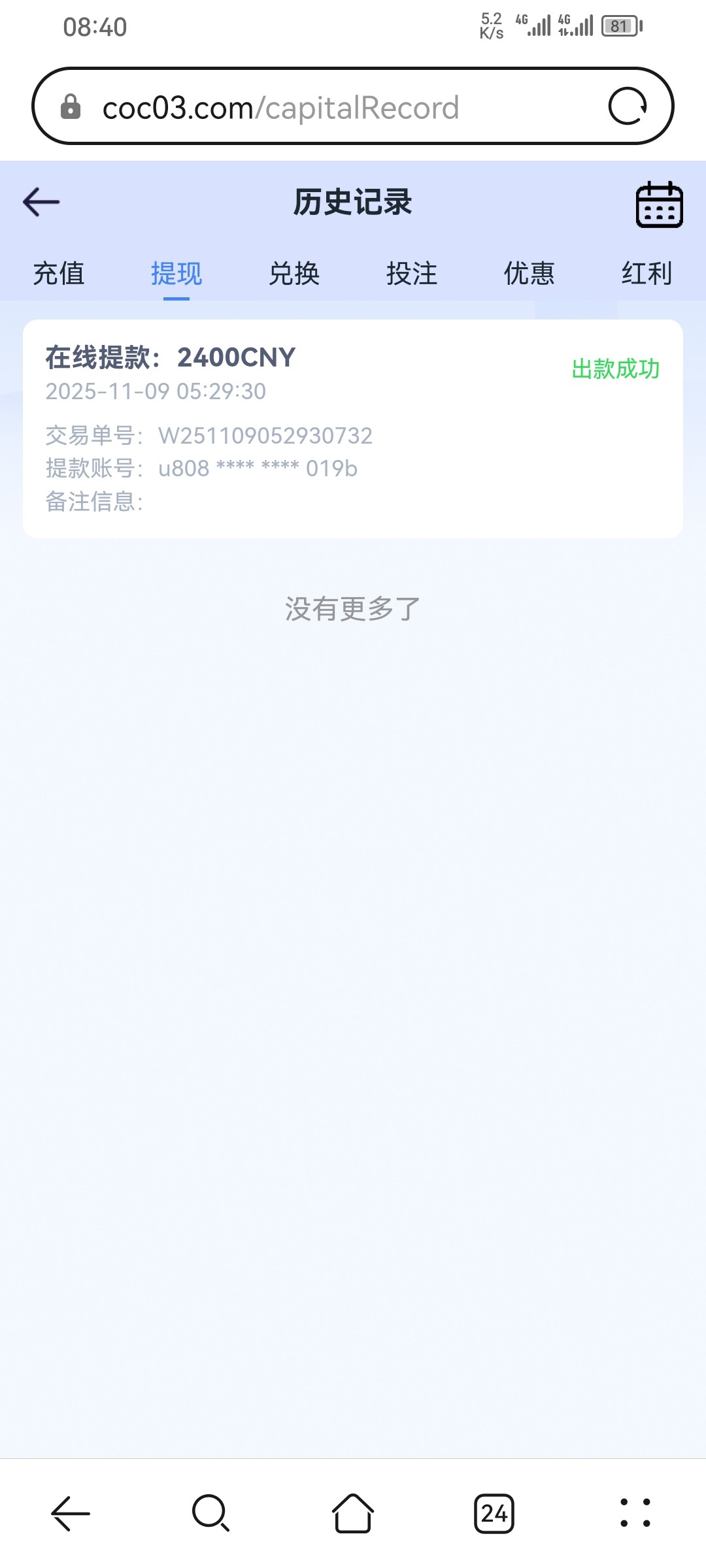Screen dimensions: 706x1568
Task: Go to the browser home page
Action: click(353, 1513)
